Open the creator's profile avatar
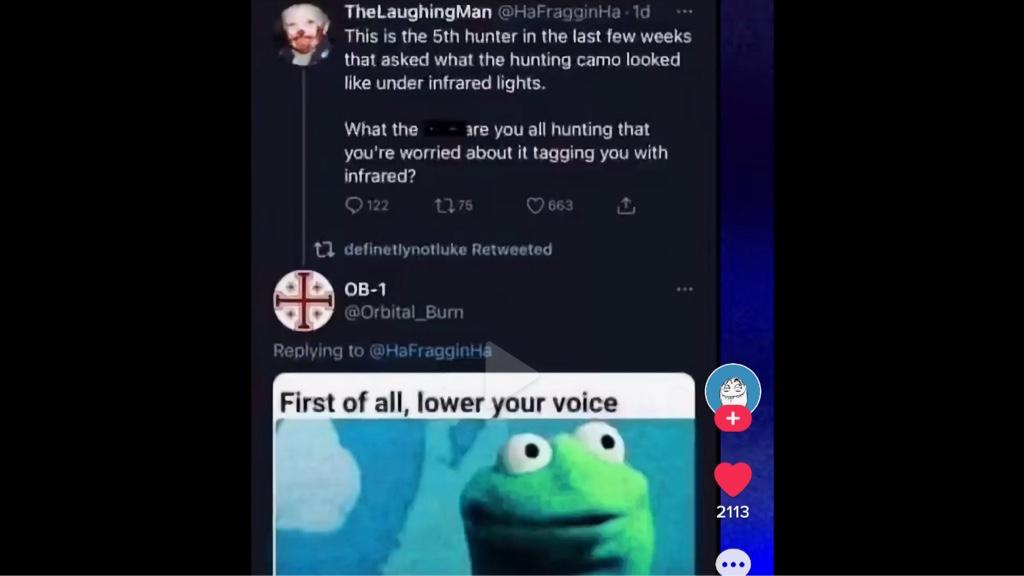This screenshot has height=576, width=1024. pos(732,388)
